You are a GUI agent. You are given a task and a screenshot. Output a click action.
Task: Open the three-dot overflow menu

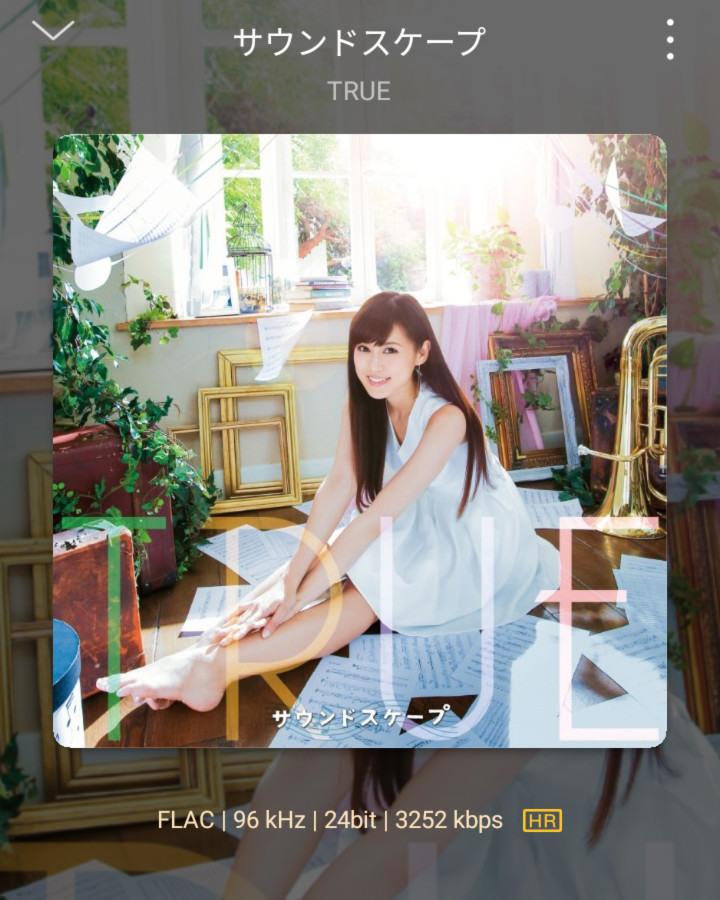669,40
